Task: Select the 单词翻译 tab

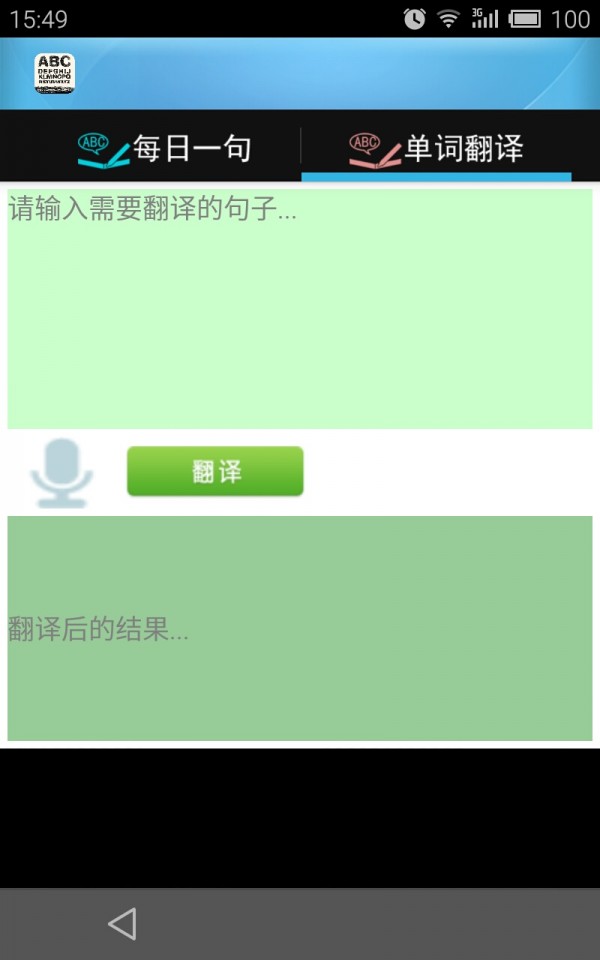Action: tap(437, 148)
